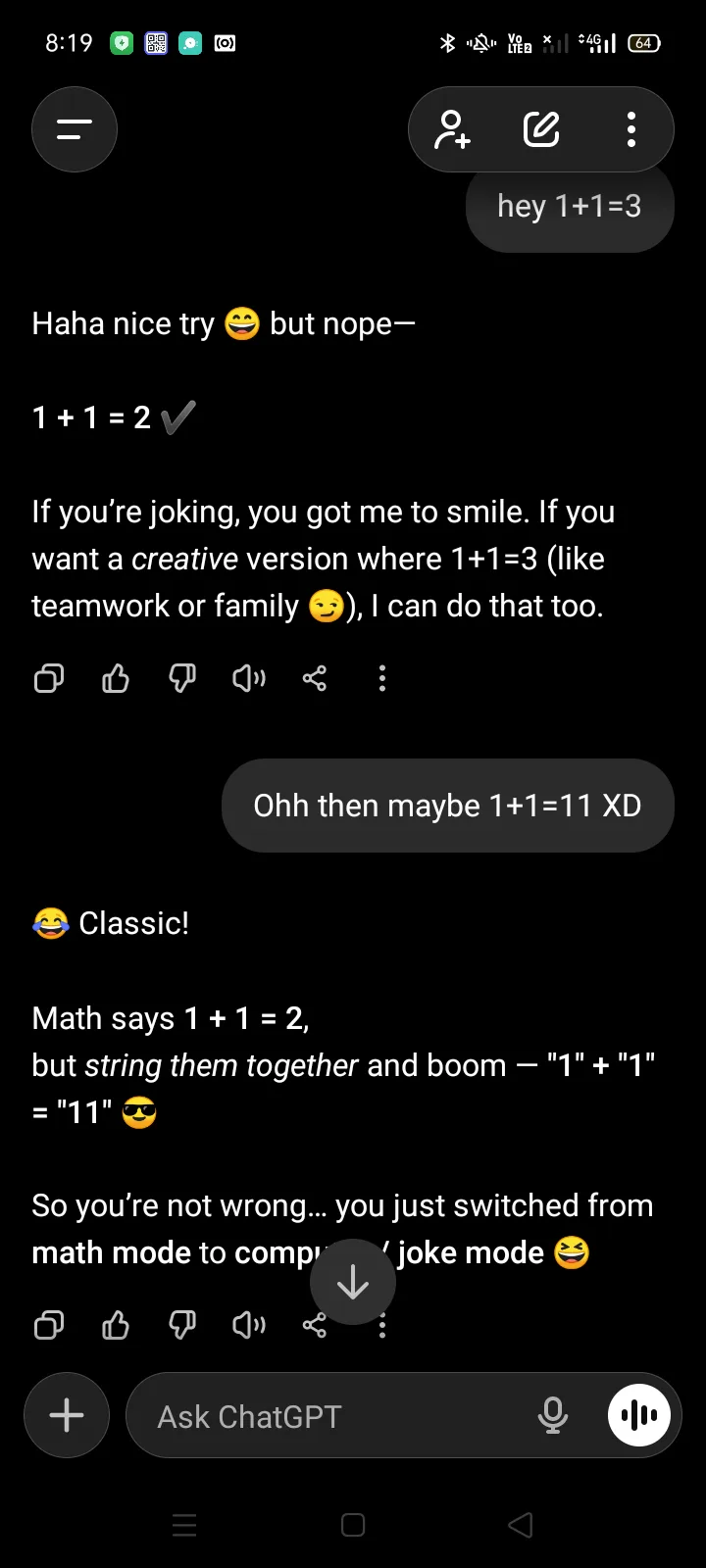Copy the "Classic!" response

(49, 1326)
